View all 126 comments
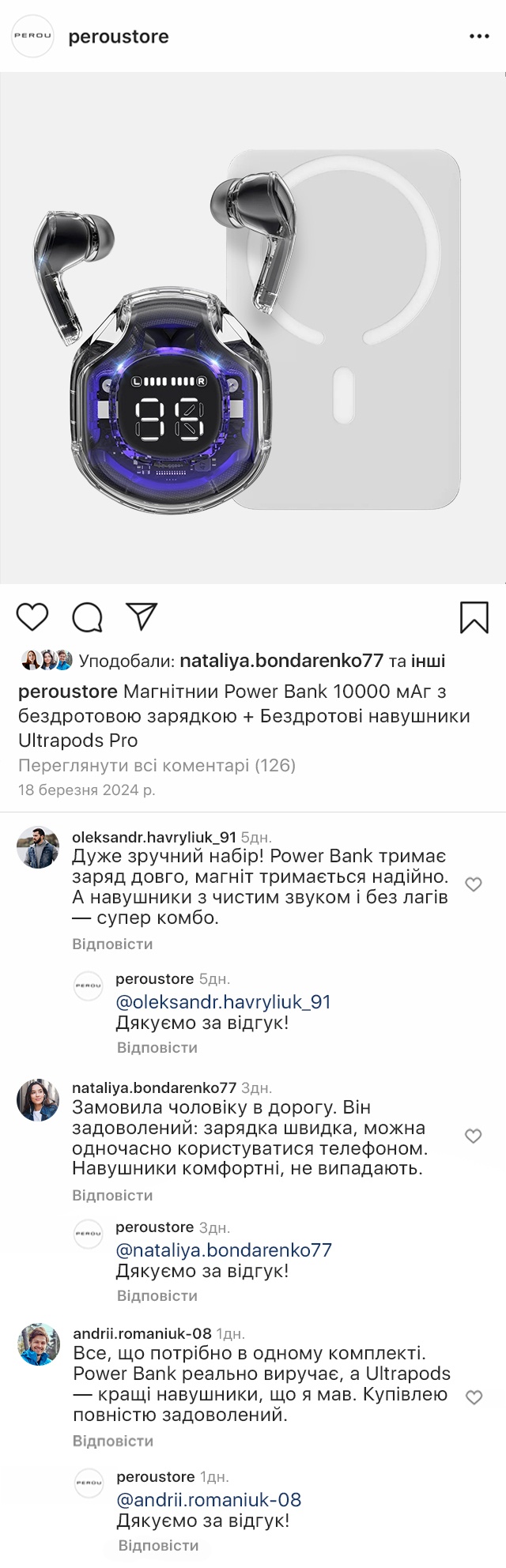The height and width of the screenshot is (1568, 506). coord(157,765)
